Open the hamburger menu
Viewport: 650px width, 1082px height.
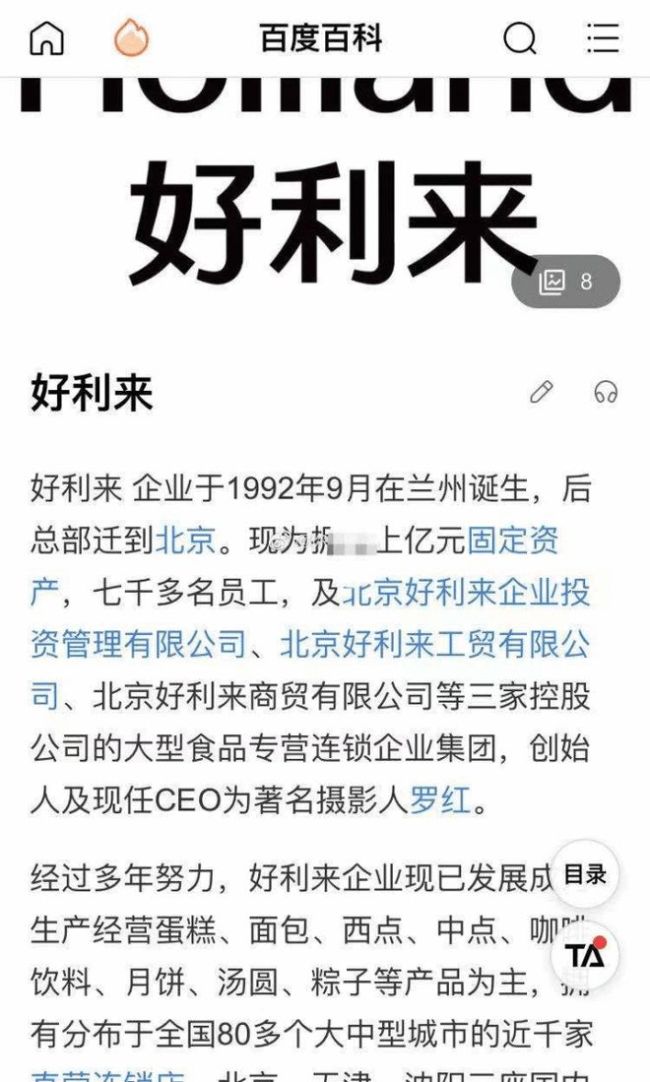[x=602, y=38]
